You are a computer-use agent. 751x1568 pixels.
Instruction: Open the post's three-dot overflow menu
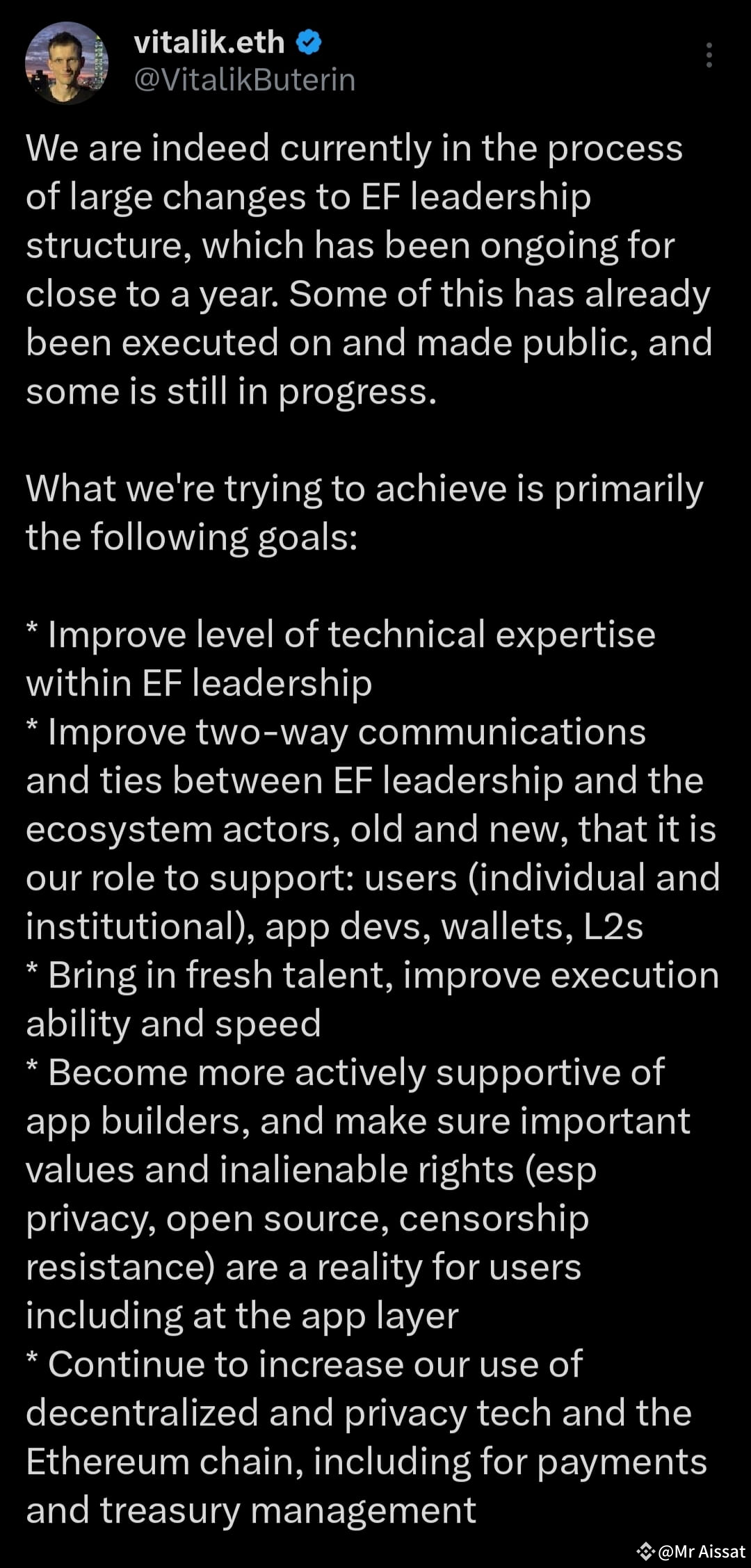(x=709, y=55)
